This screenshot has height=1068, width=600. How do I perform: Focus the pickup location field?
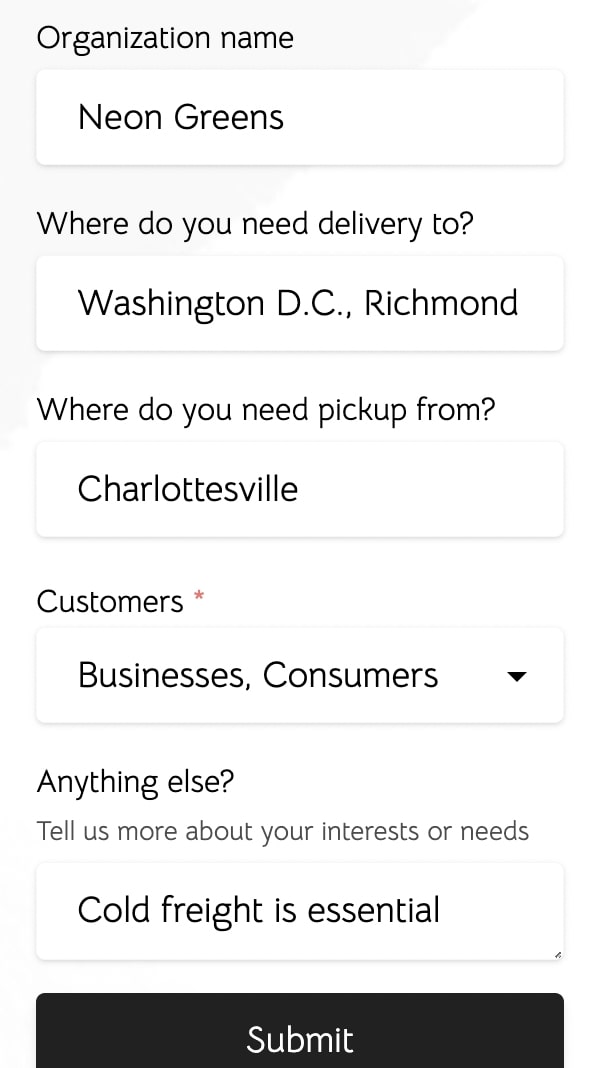click(x=300, y=489)
